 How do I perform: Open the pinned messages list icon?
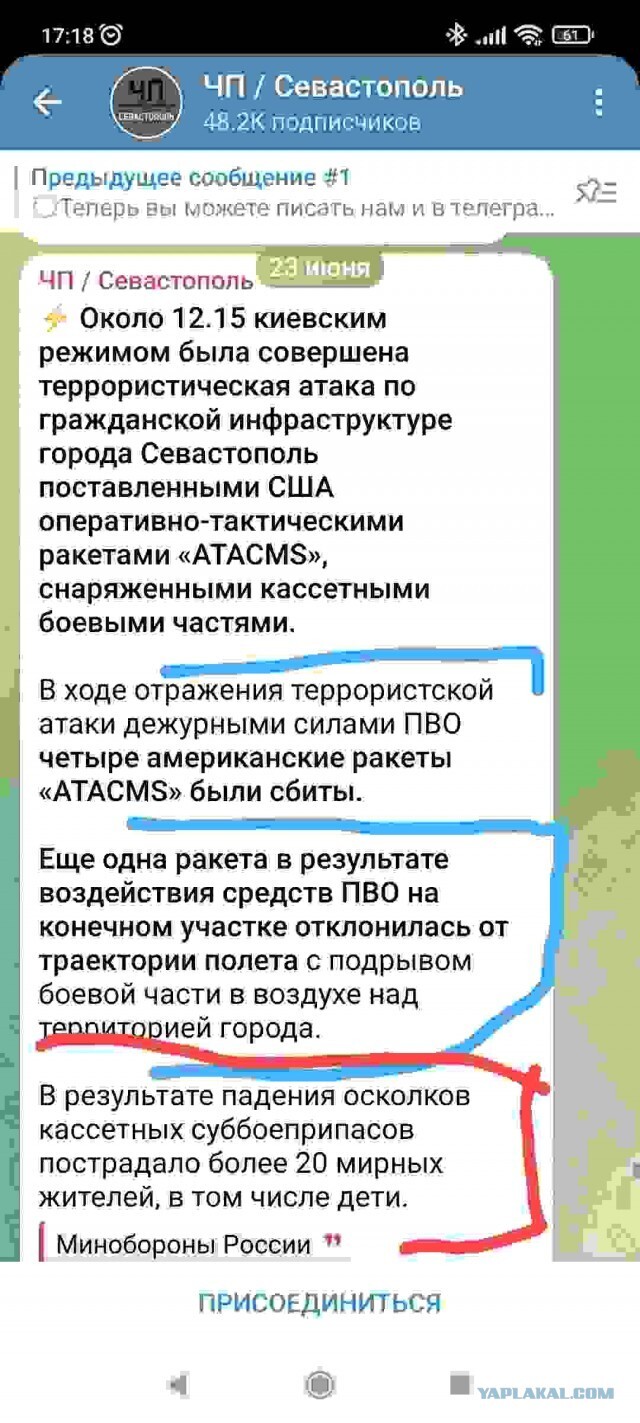(596, 191)
